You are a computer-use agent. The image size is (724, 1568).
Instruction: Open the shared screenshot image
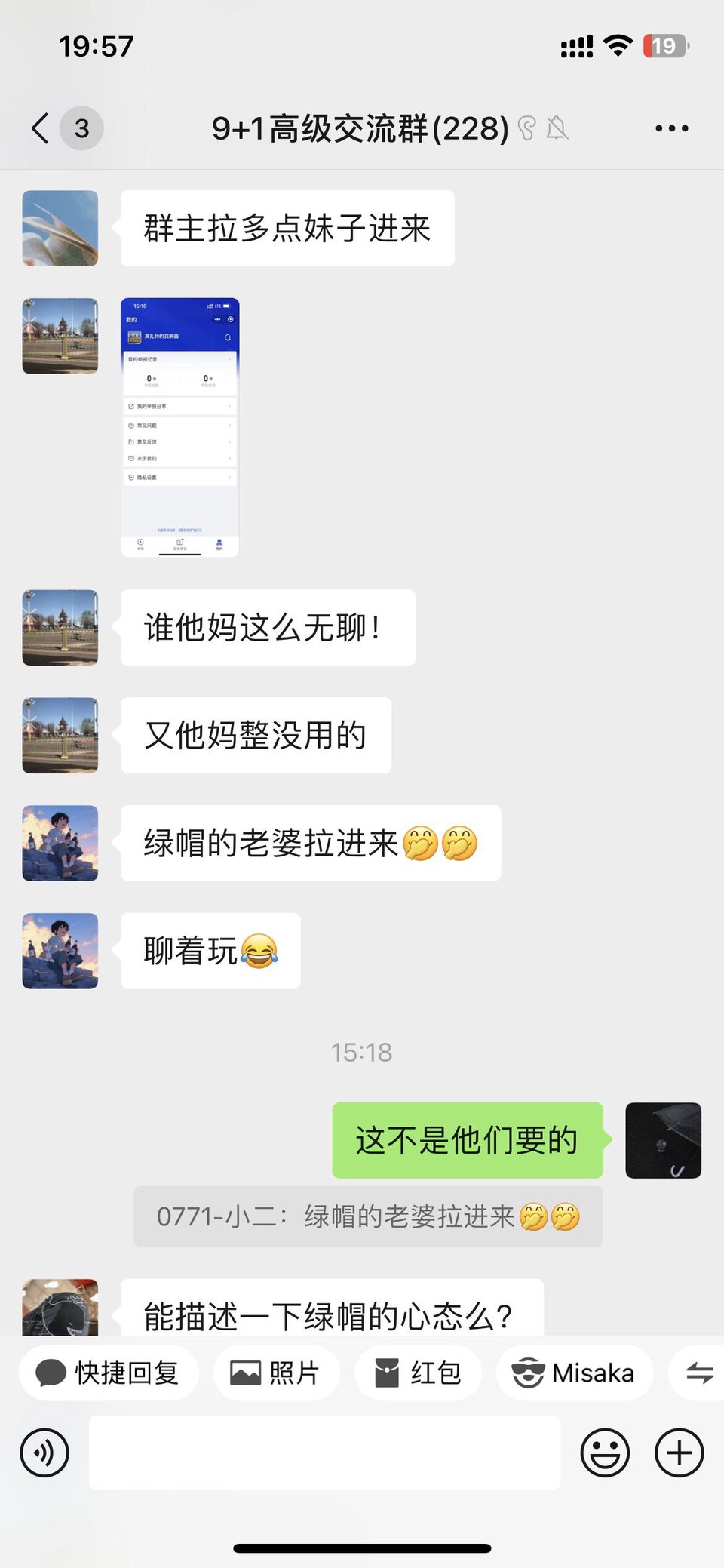pos(179,427)
